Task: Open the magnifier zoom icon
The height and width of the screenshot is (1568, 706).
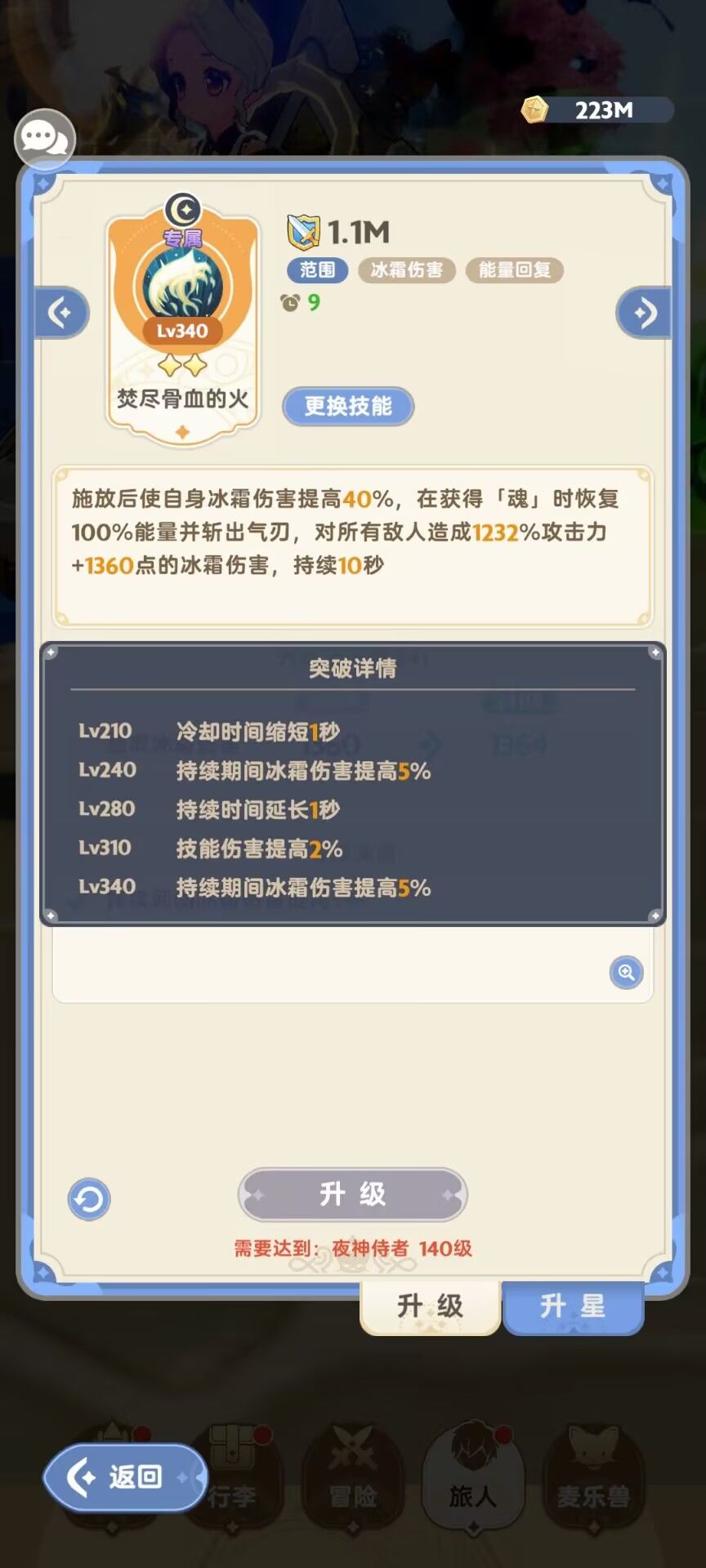Action: 625,972
